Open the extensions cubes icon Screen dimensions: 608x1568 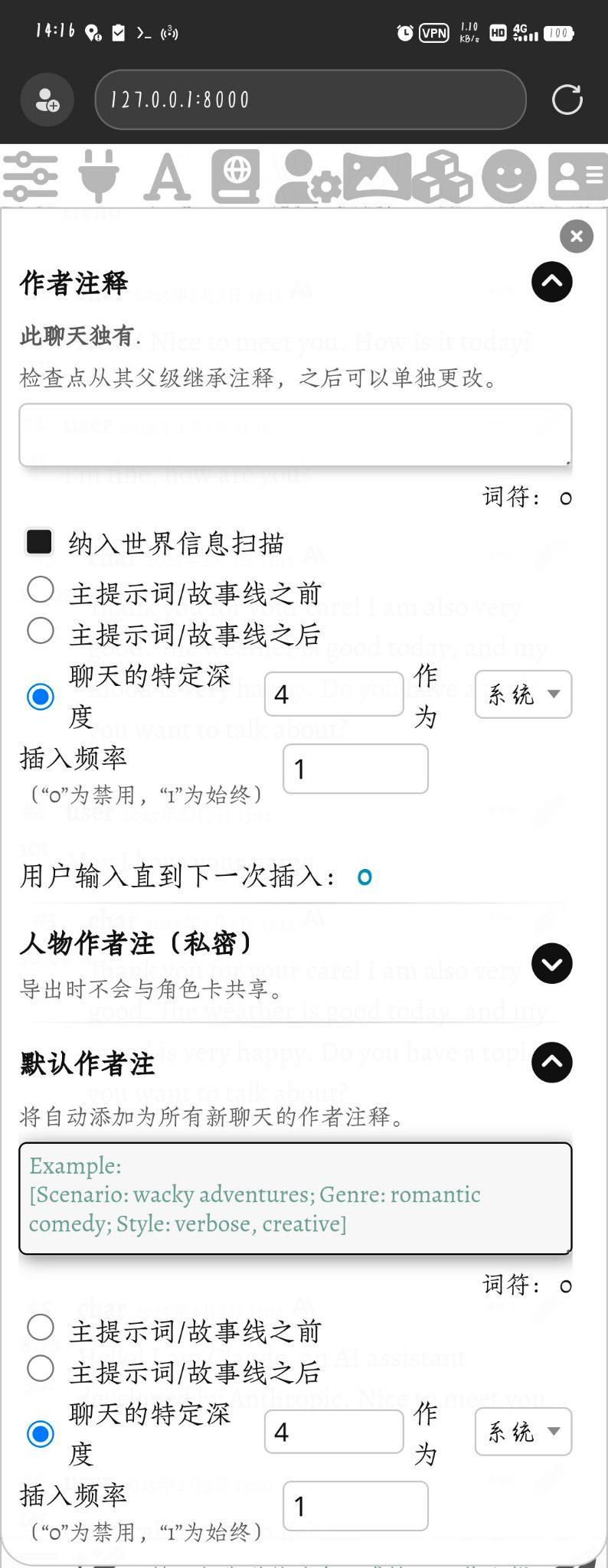442,177
